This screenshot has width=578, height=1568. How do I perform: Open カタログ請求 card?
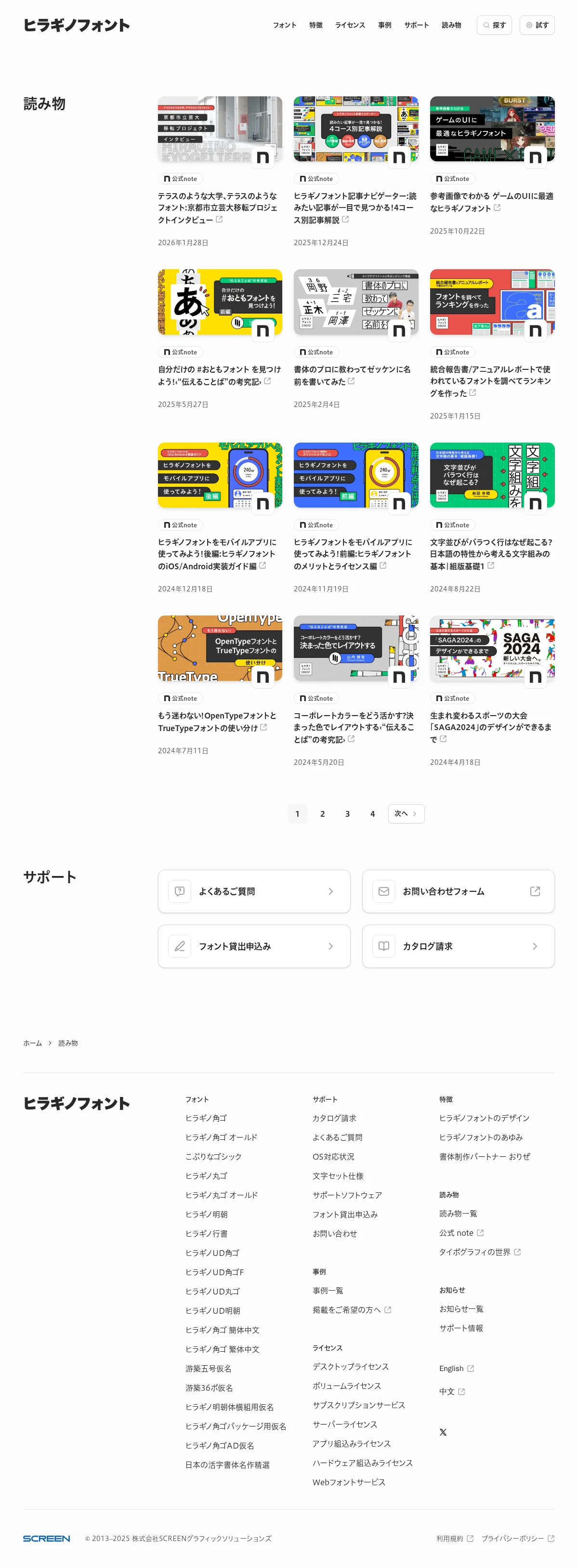click(458, 946)
